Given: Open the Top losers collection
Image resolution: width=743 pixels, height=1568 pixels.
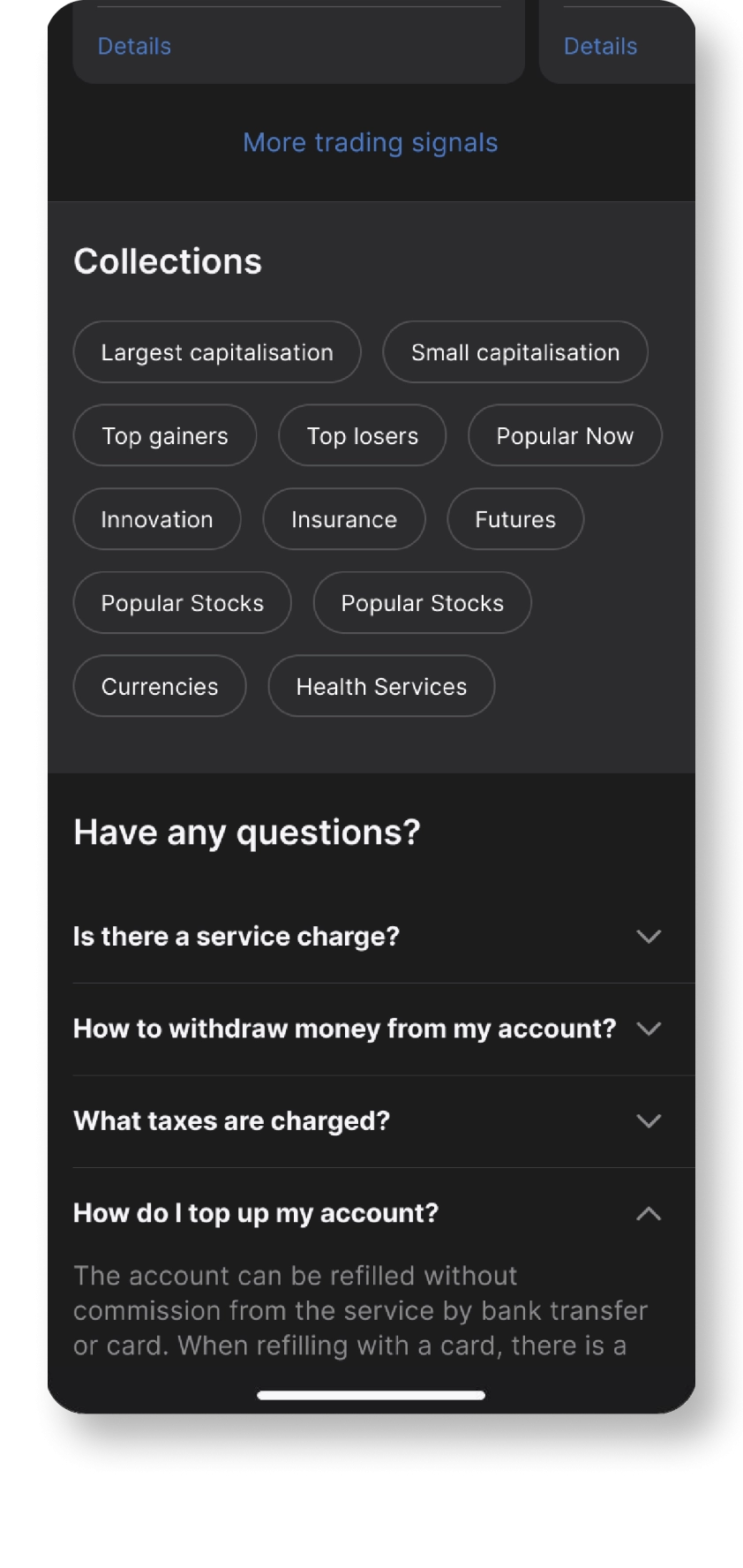Looking at the screenshot, I should point(363,436).
